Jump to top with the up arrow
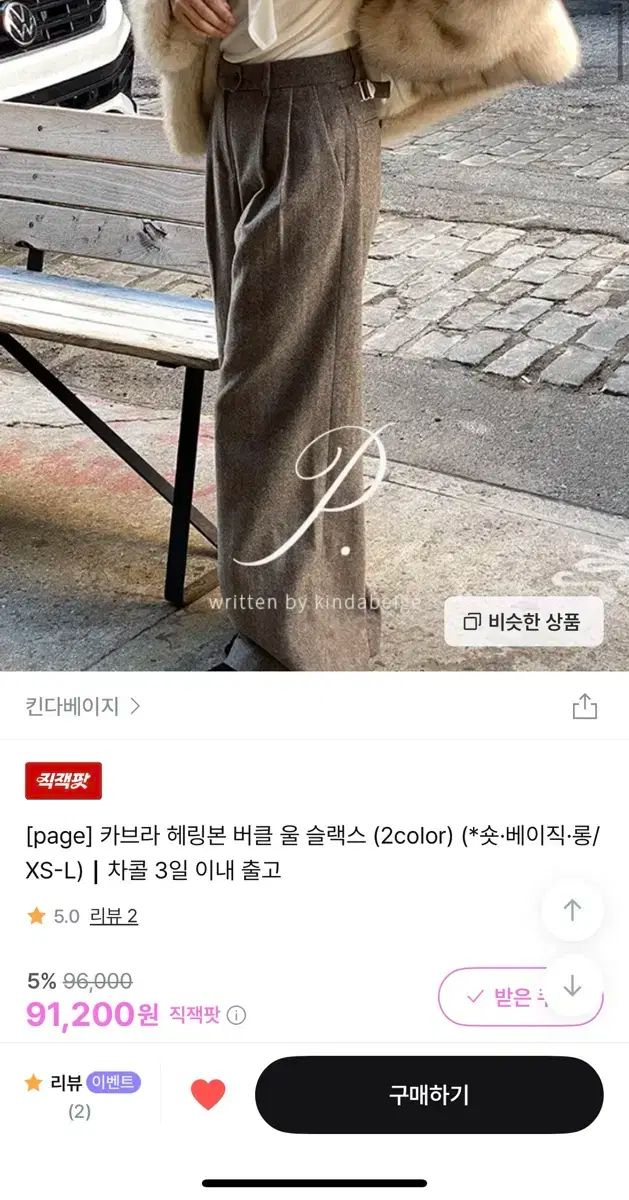 [x=572, y=910]
